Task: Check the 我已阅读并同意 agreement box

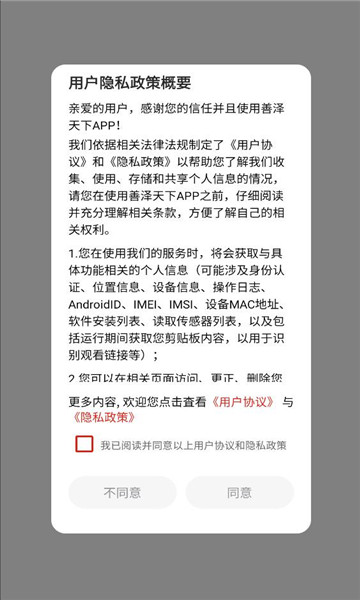Action: pyautogui.click(x=84, y=444)
